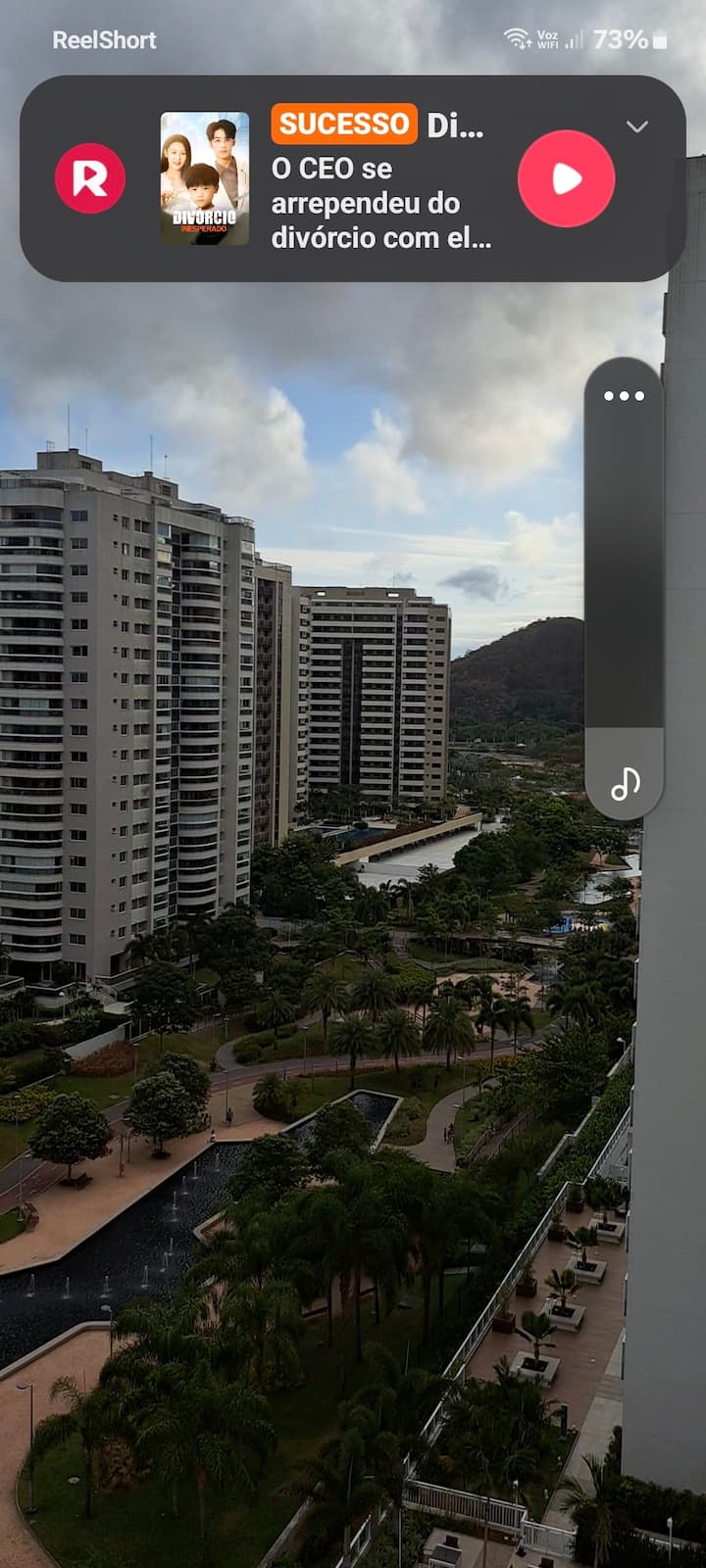
Task: Open more options on volume panel
Action: click(625, 396)
